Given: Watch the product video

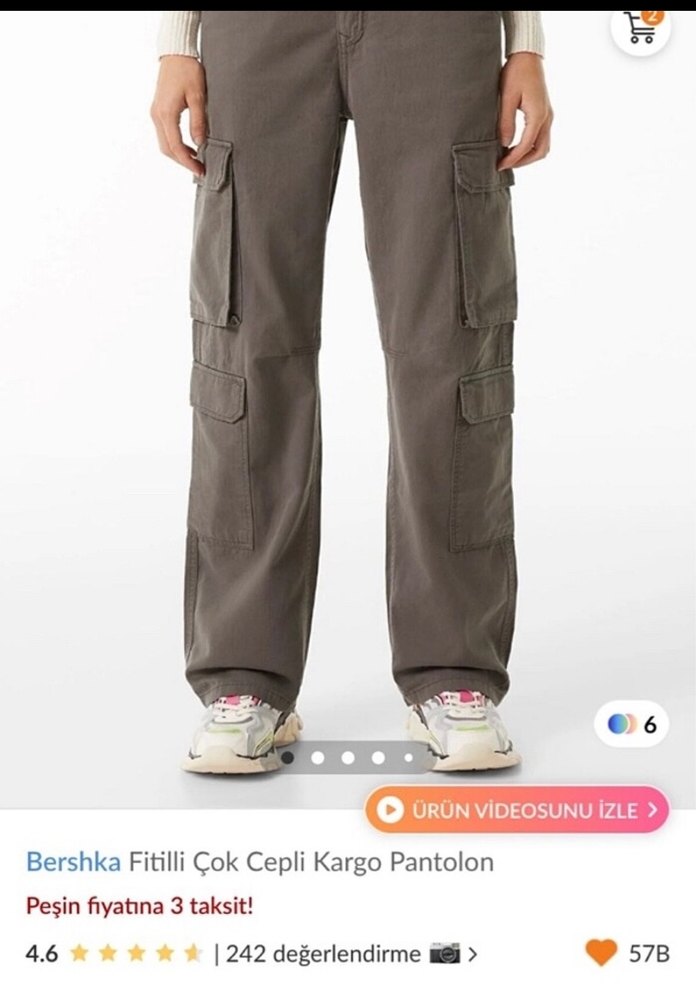Looking at the screenshot, I should click(517, 809).
